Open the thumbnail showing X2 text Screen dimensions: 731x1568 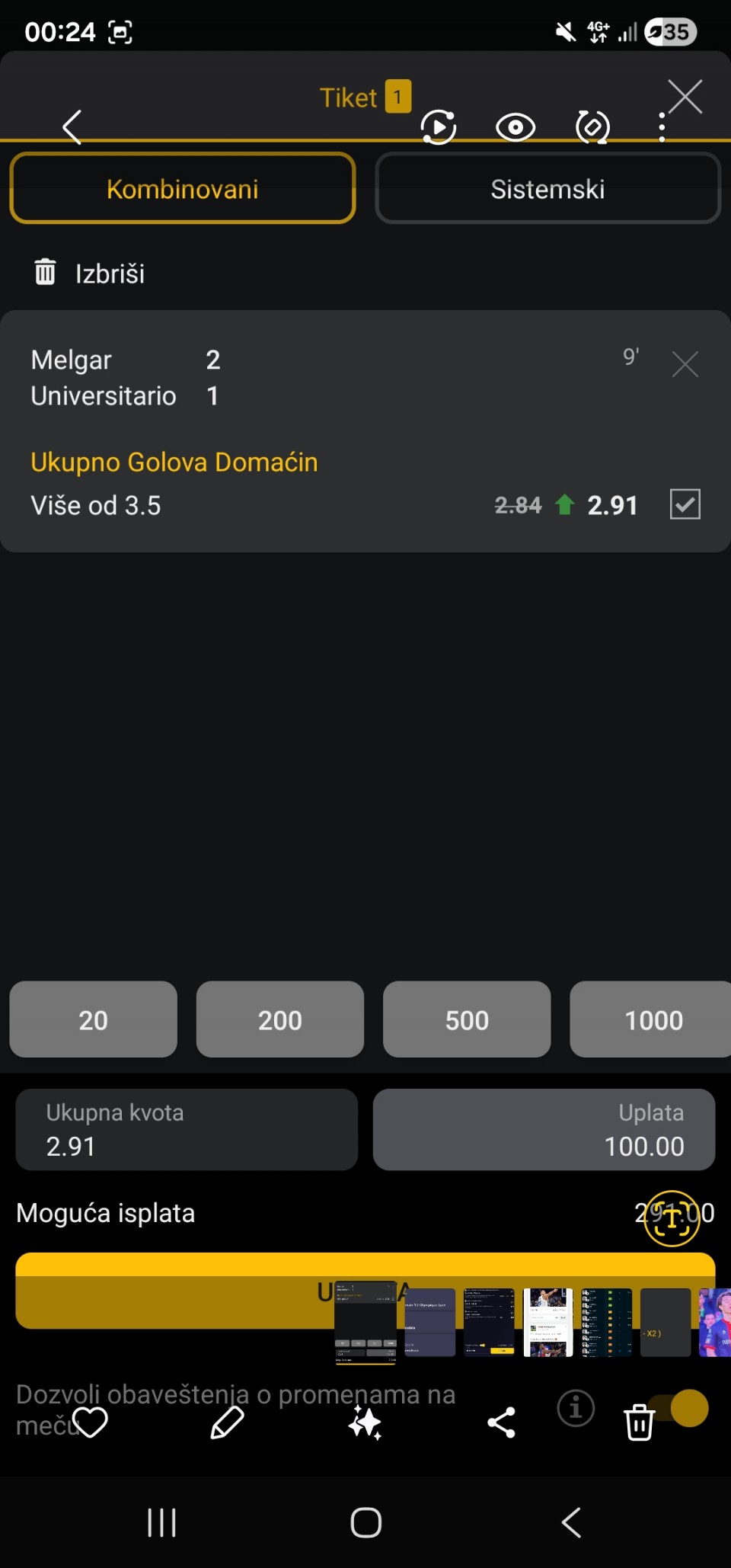[x=665, y=1322]
